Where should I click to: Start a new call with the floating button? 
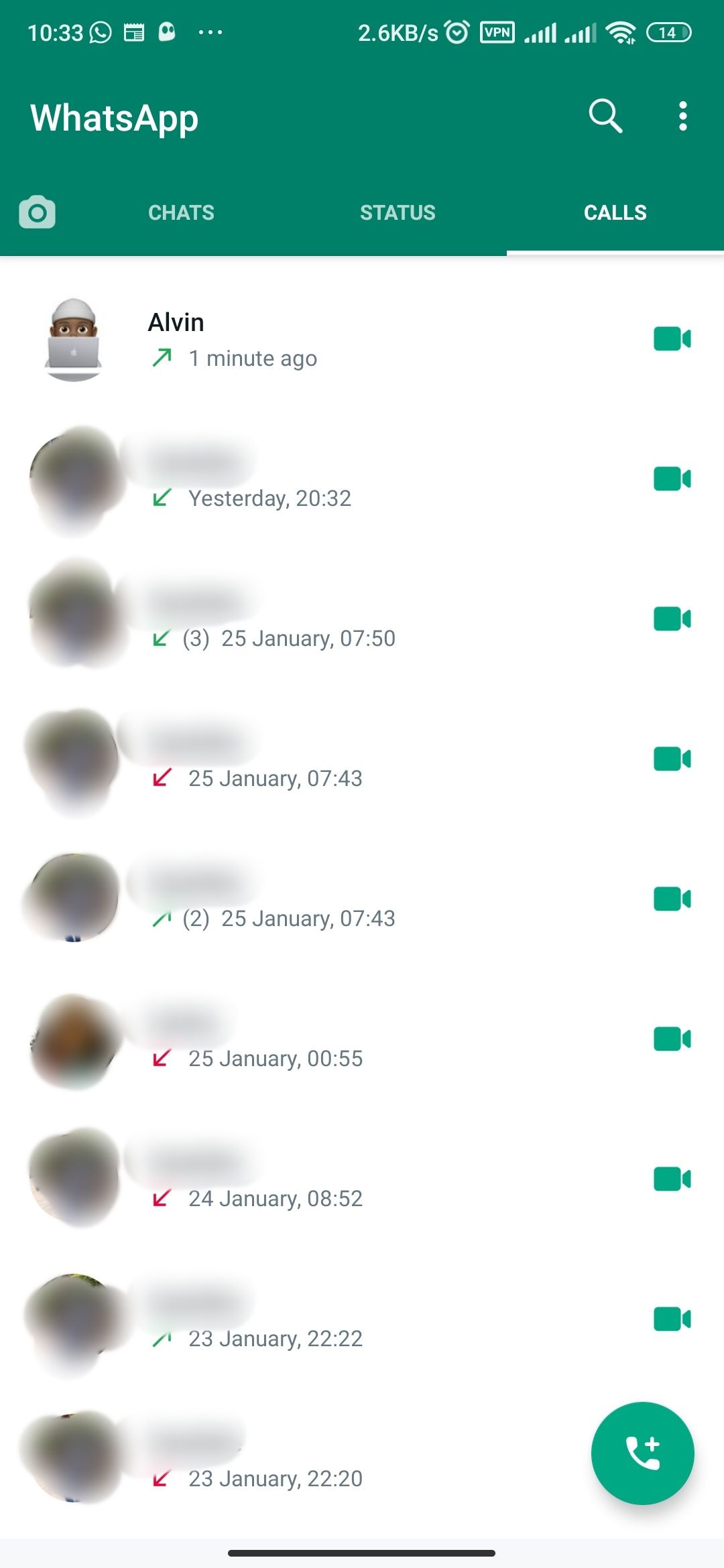(x=642, y=1453)
